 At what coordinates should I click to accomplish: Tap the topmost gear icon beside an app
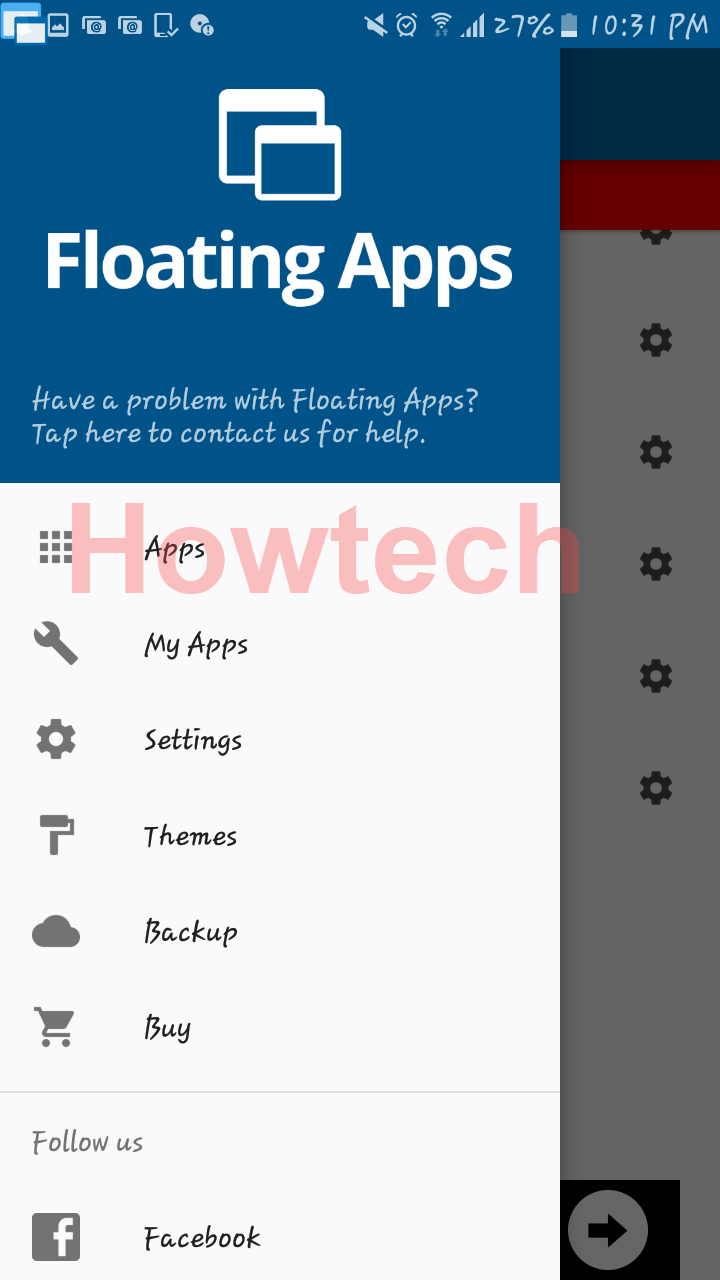[x=655, y=341]
